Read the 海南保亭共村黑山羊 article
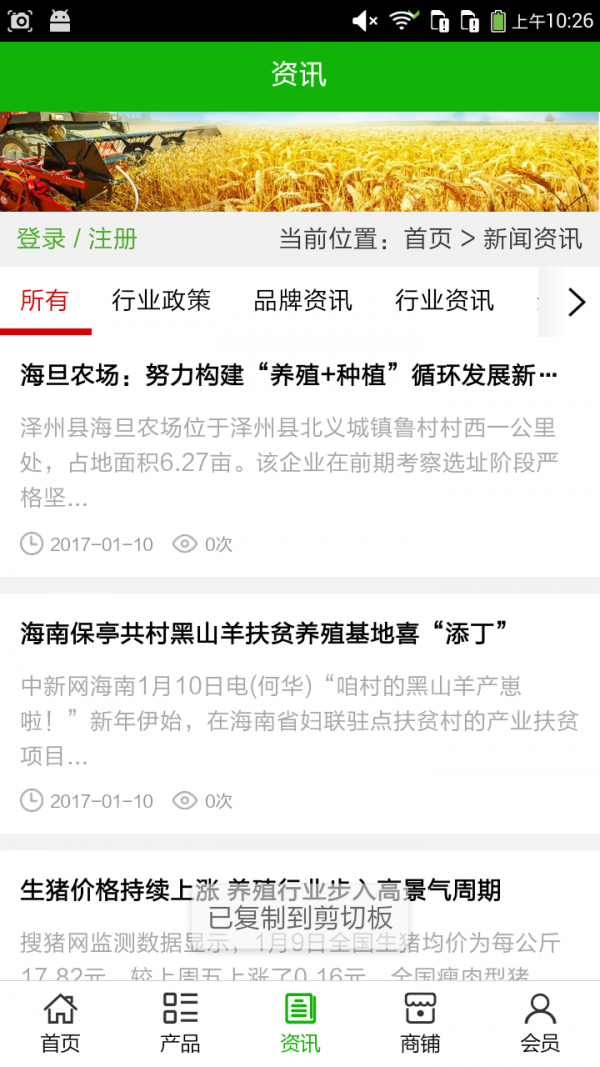600x1067 pixels. click(265, 632)
